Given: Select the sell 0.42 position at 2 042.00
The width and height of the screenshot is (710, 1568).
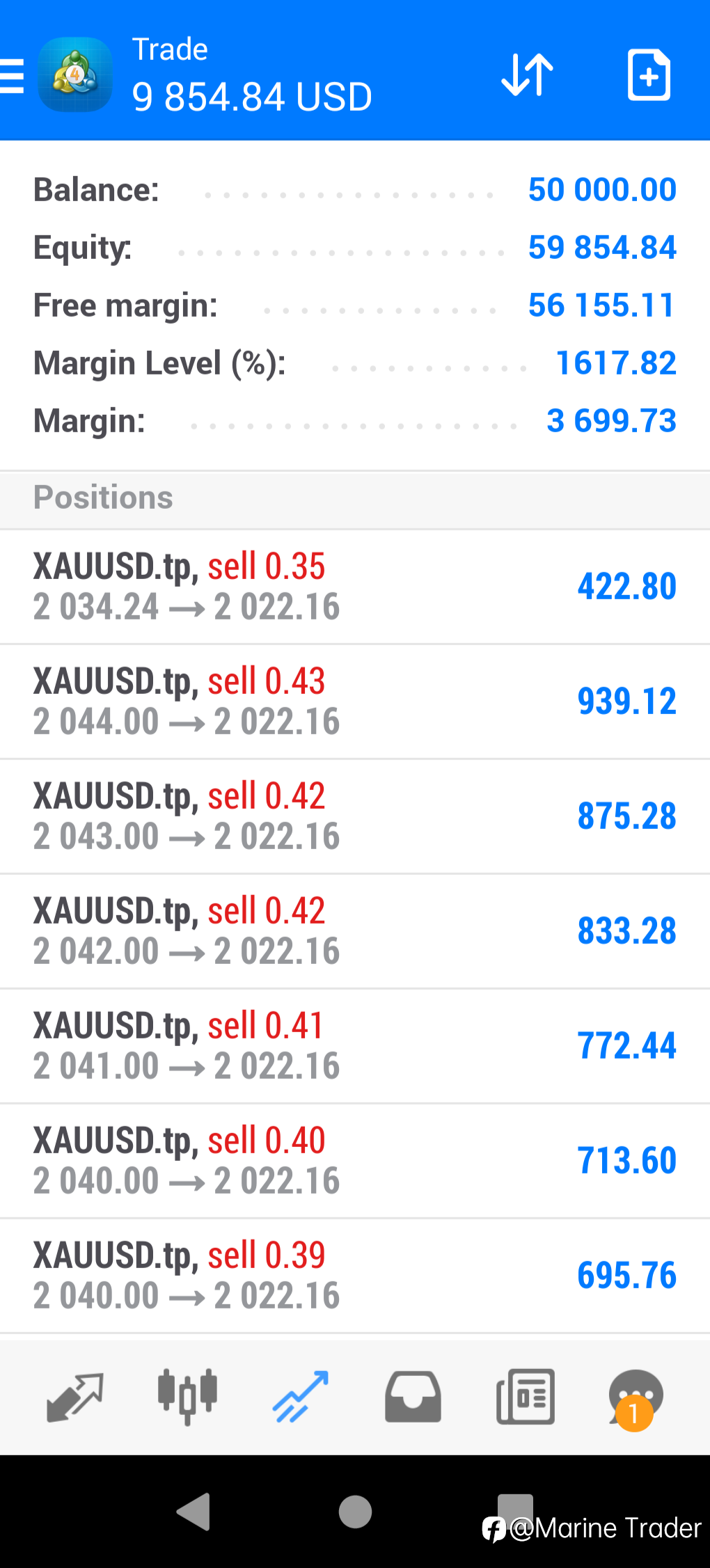Looking at the screenshot, I should (x=355, y=931).
